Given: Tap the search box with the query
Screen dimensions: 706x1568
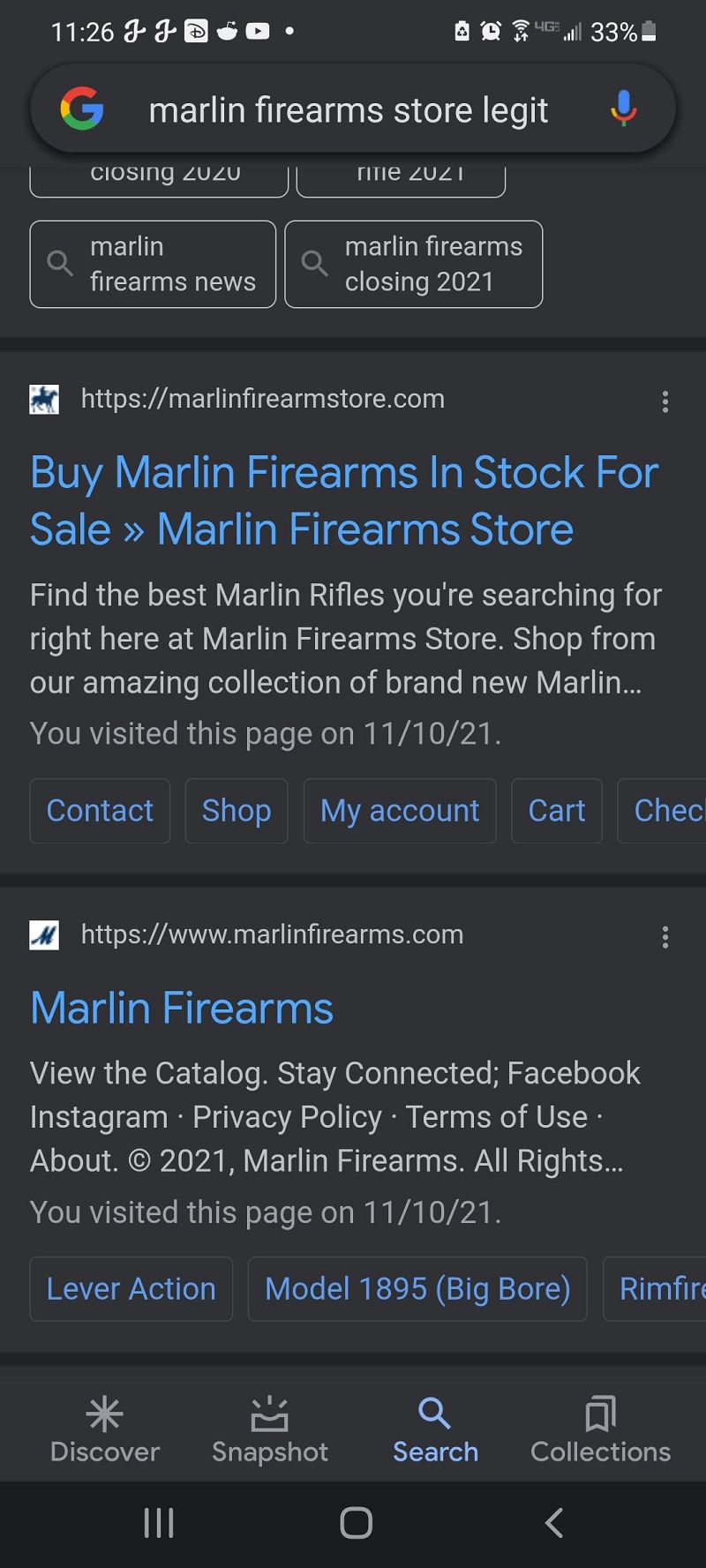Looking at the screenshot, I should (x=348, y=111).
